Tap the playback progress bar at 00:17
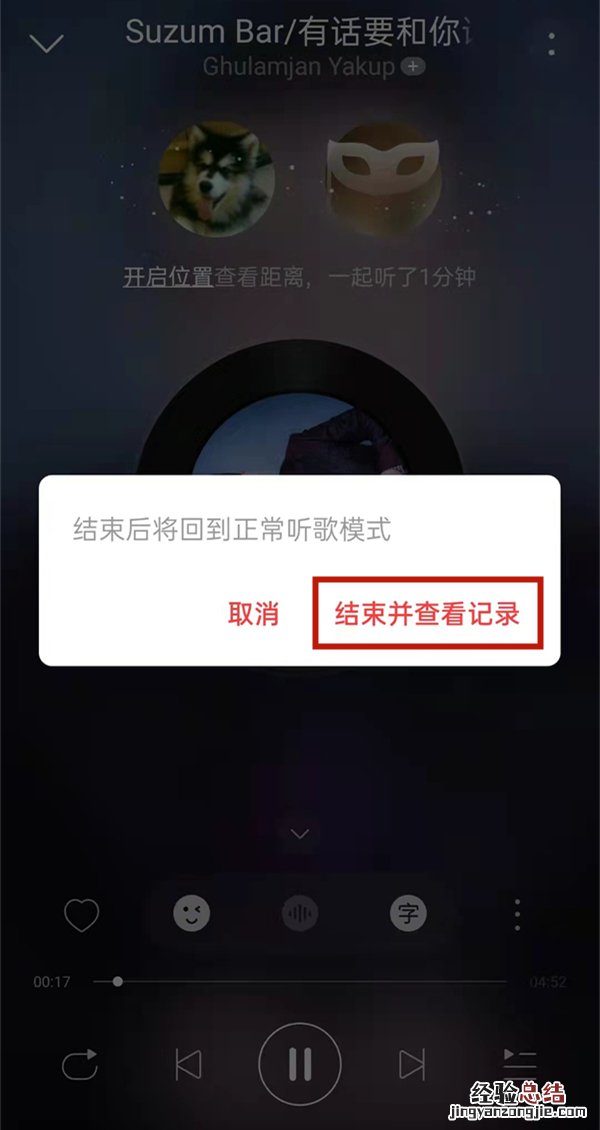600x1130 pixels. [118, 982]
